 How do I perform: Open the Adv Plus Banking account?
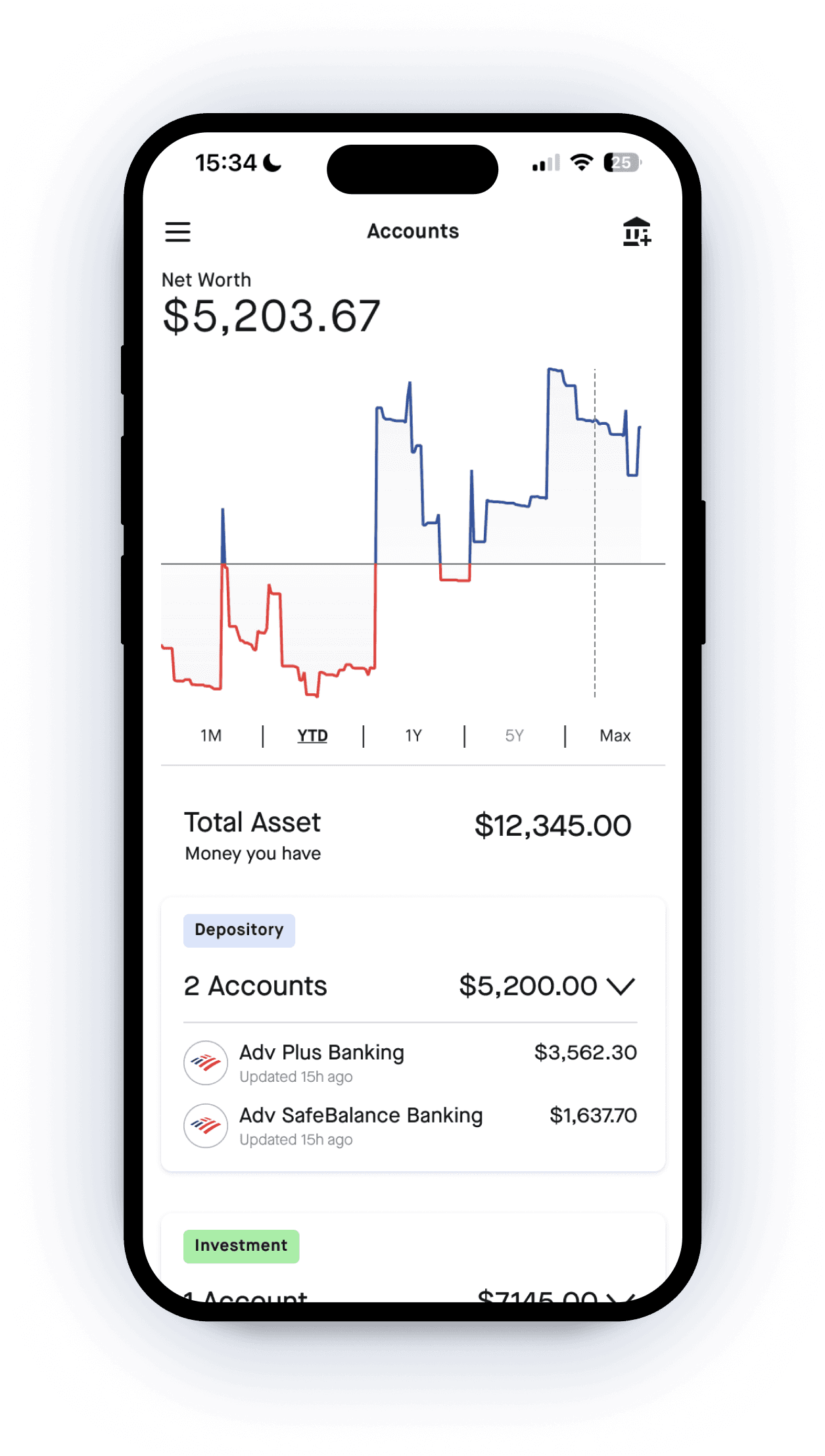click(x=410, y=1062)
